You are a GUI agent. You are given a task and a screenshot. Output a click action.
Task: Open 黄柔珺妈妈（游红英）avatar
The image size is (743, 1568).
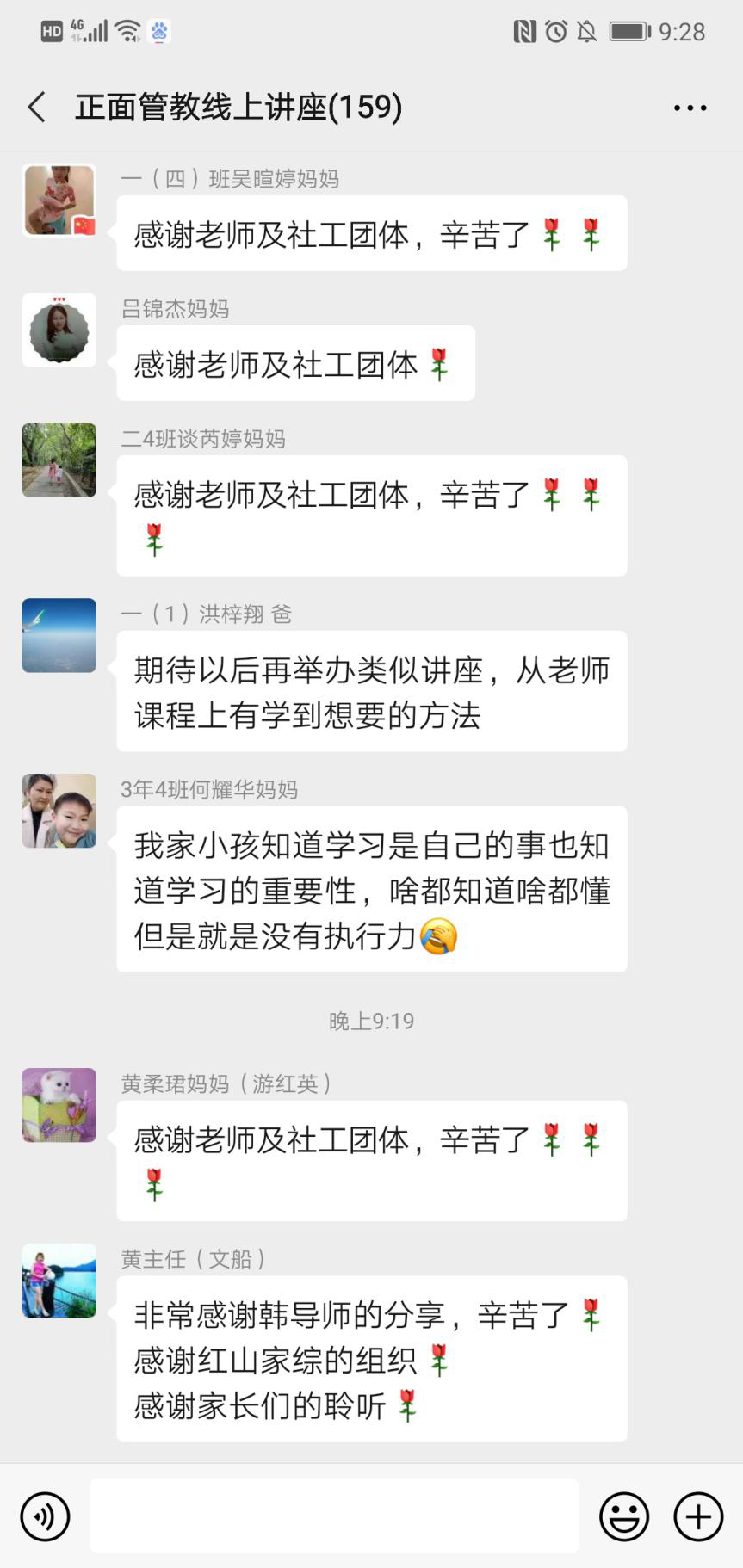(59, 1105)
